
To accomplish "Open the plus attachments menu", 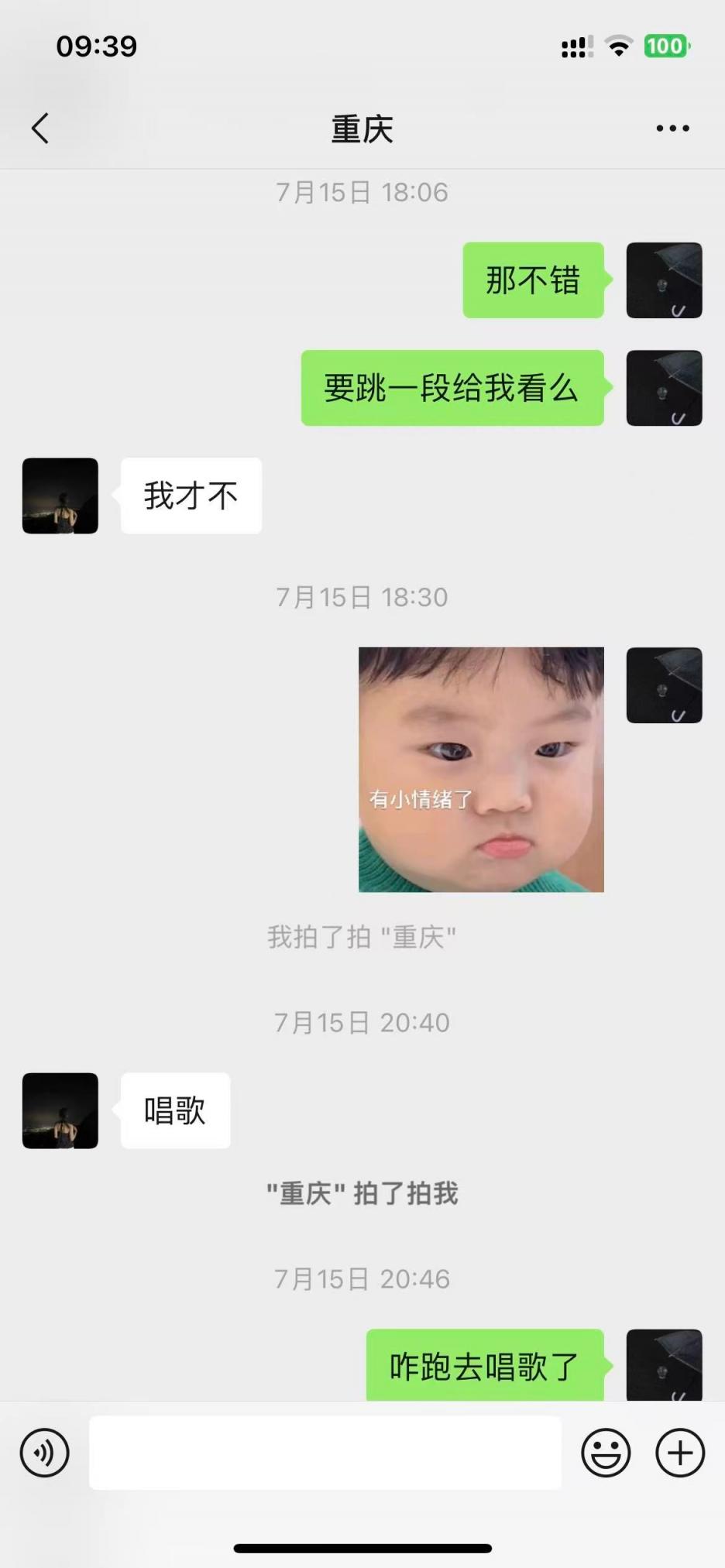I will point(680,1453).
